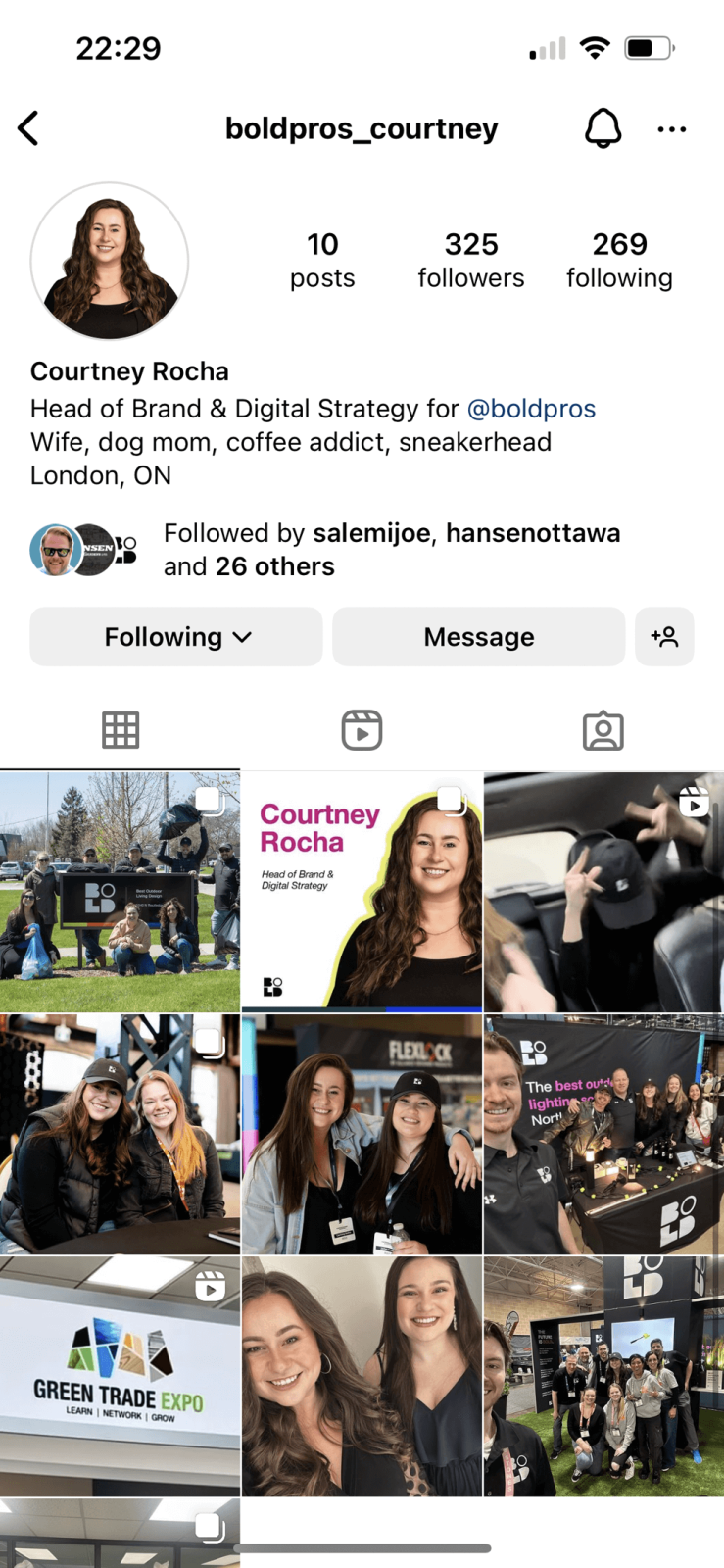Switch to the tagged photos tab
Viewport: 724px width, 1568px height.
tap(603, 730)
